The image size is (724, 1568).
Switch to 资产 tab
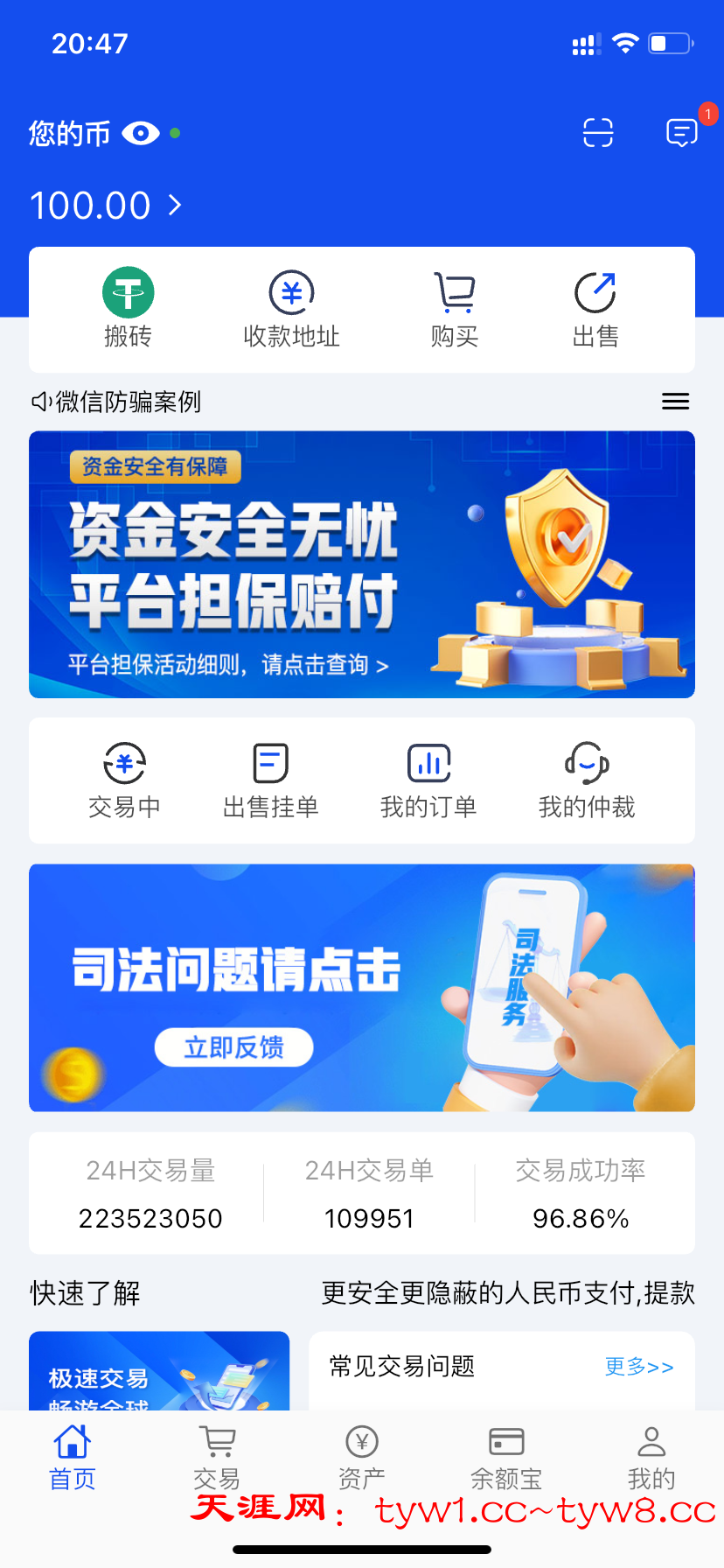click(361, 1456)
